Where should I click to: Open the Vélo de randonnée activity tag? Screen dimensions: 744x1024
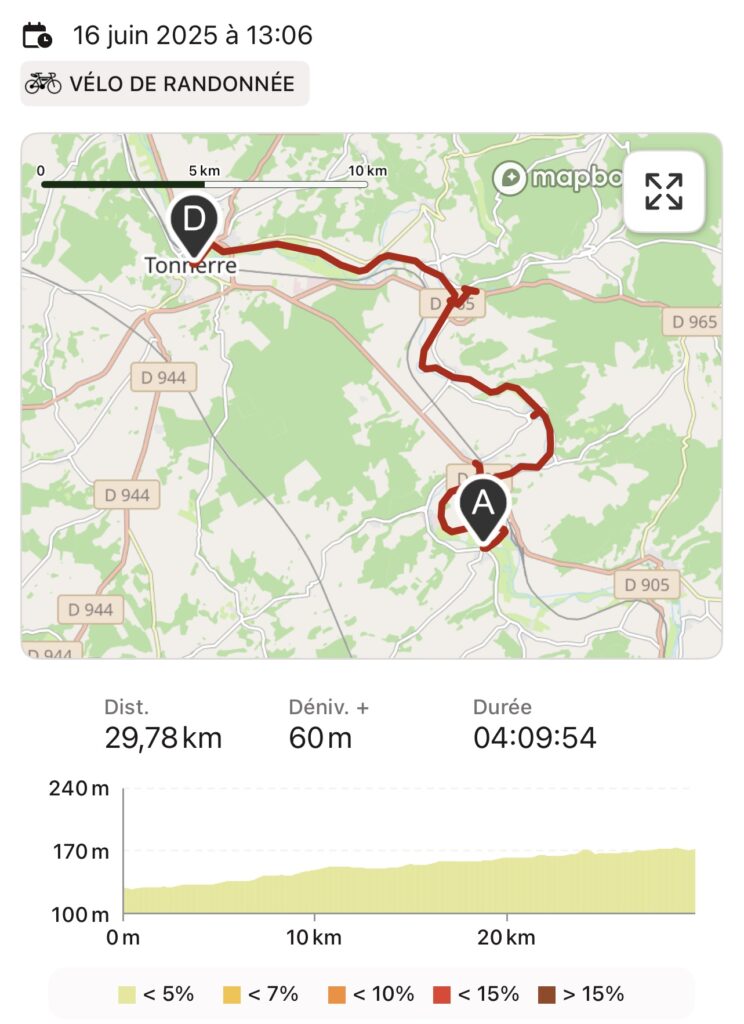click(165, 84)
